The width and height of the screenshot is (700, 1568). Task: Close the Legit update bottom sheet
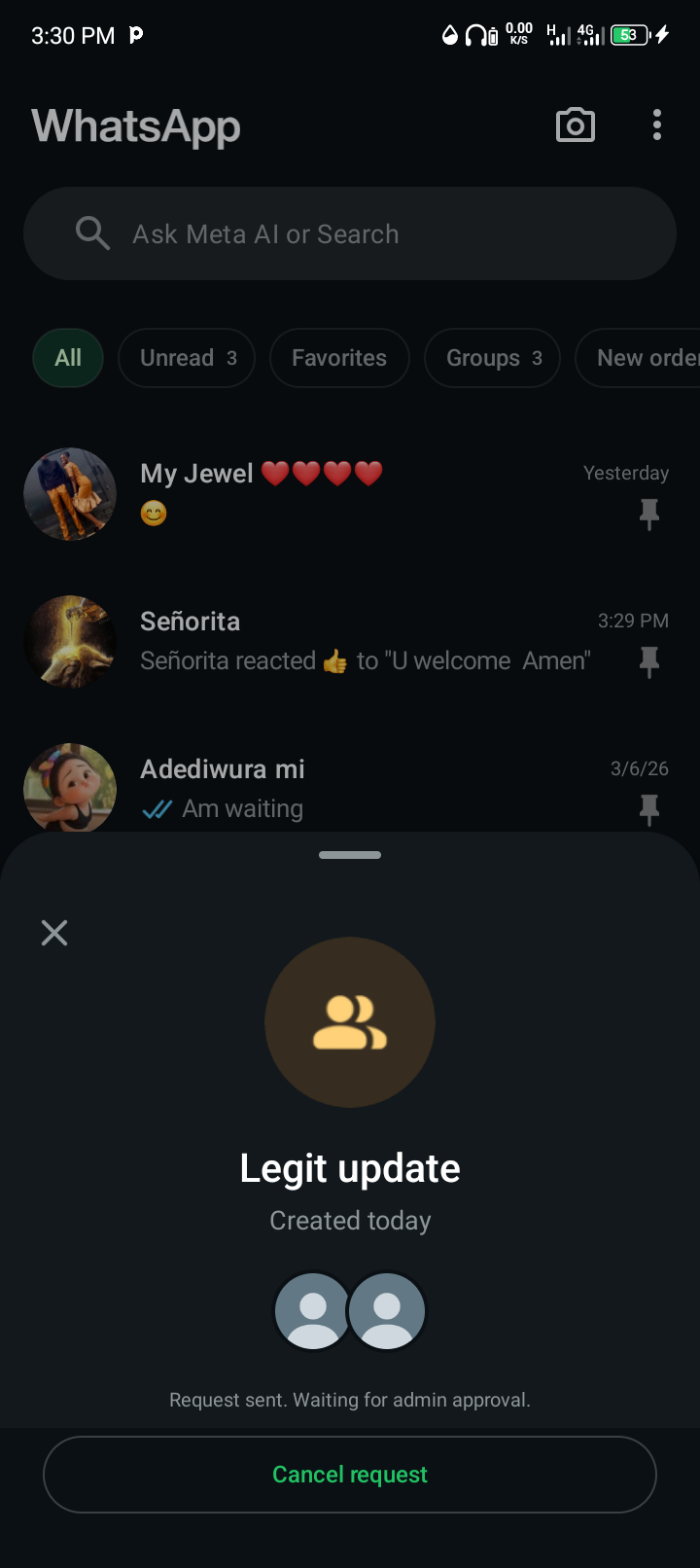pos(54,933)
